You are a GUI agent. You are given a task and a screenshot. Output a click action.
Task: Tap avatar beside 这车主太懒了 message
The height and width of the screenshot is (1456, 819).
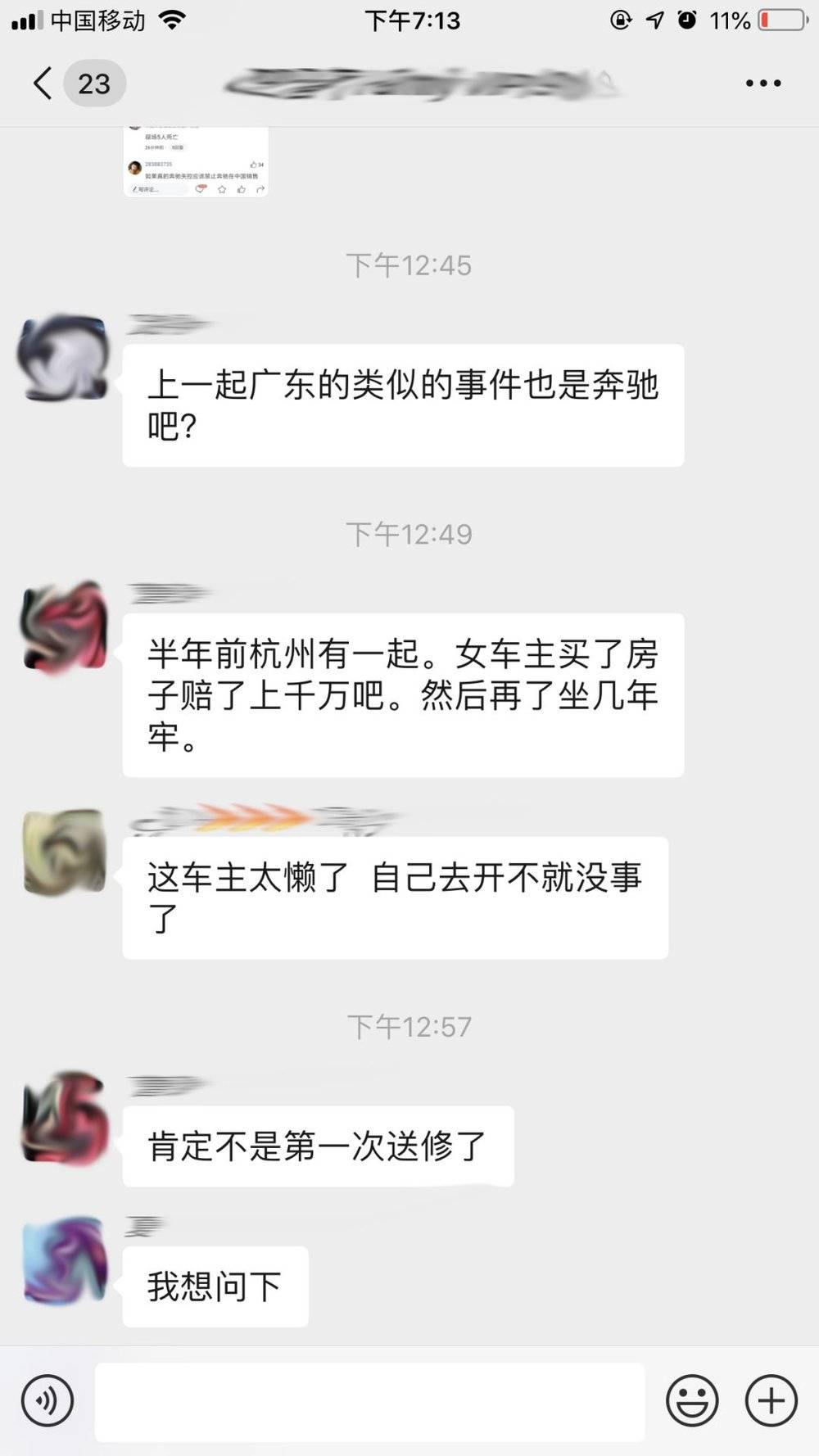click(x=64, y=852)
